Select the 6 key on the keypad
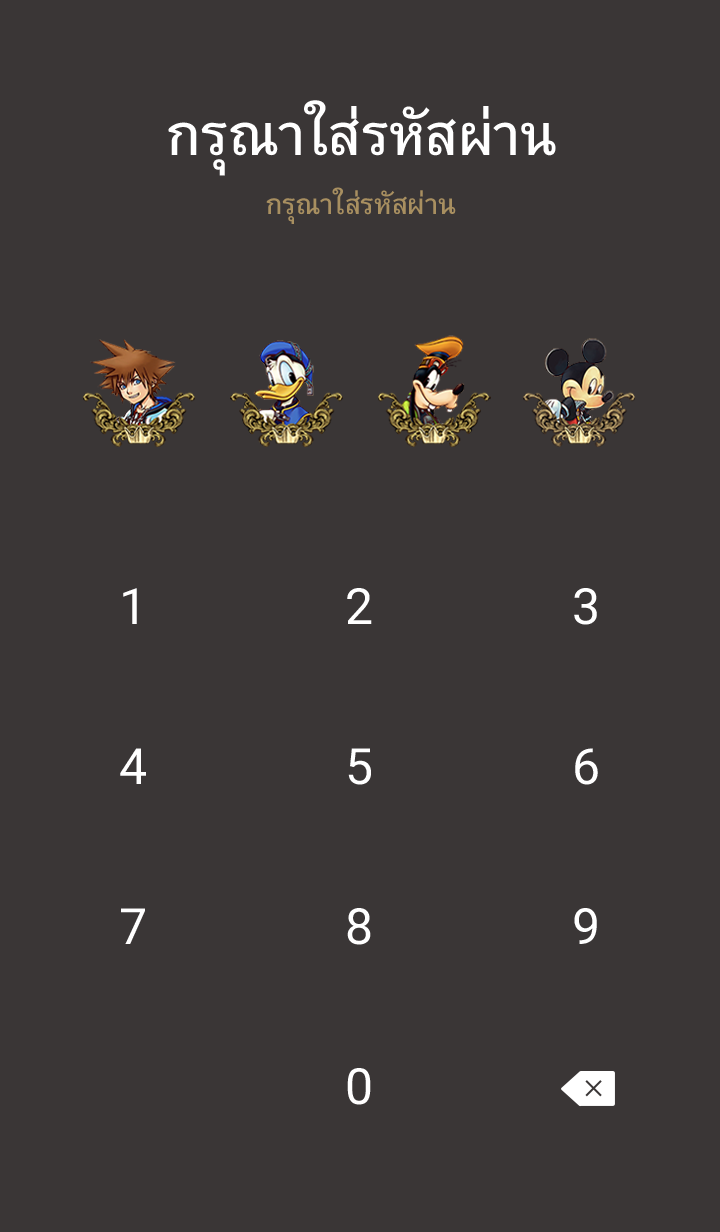 click(586, 767)
